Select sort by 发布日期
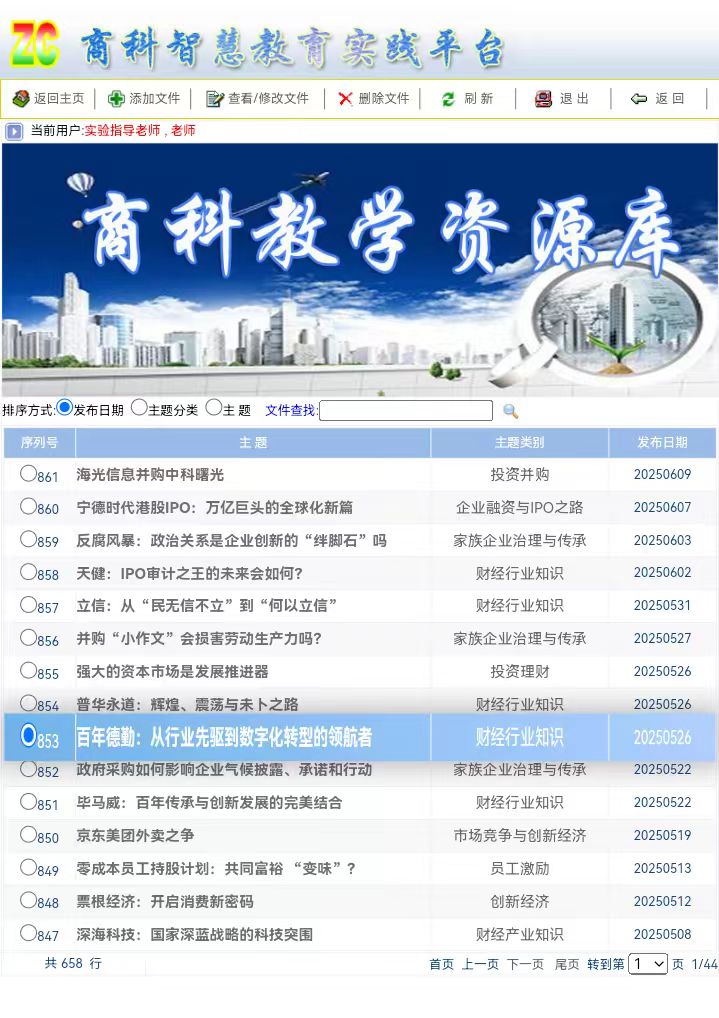 click(65, 408)
